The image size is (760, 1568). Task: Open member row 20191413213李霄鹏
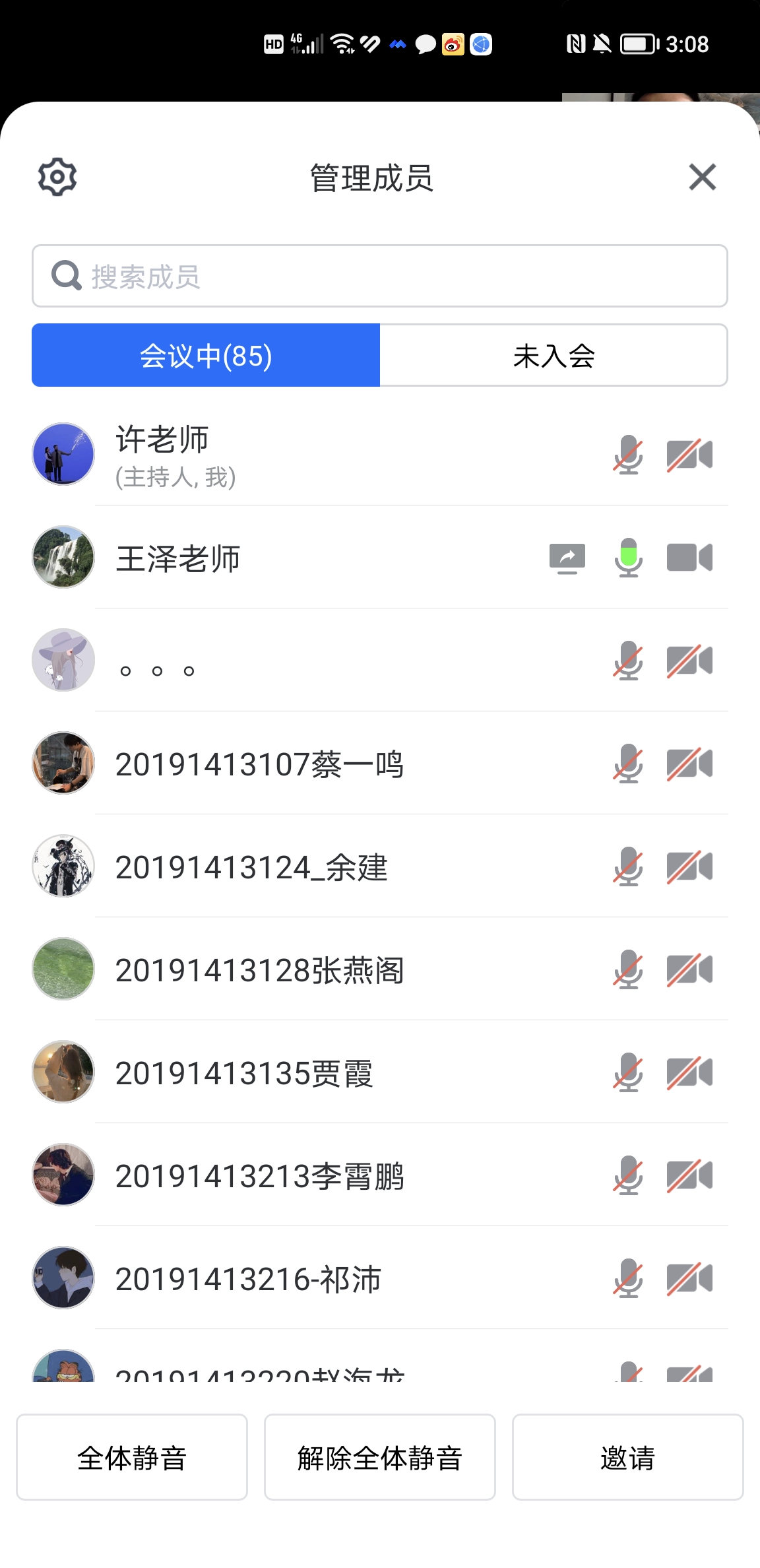point(259,1176)
